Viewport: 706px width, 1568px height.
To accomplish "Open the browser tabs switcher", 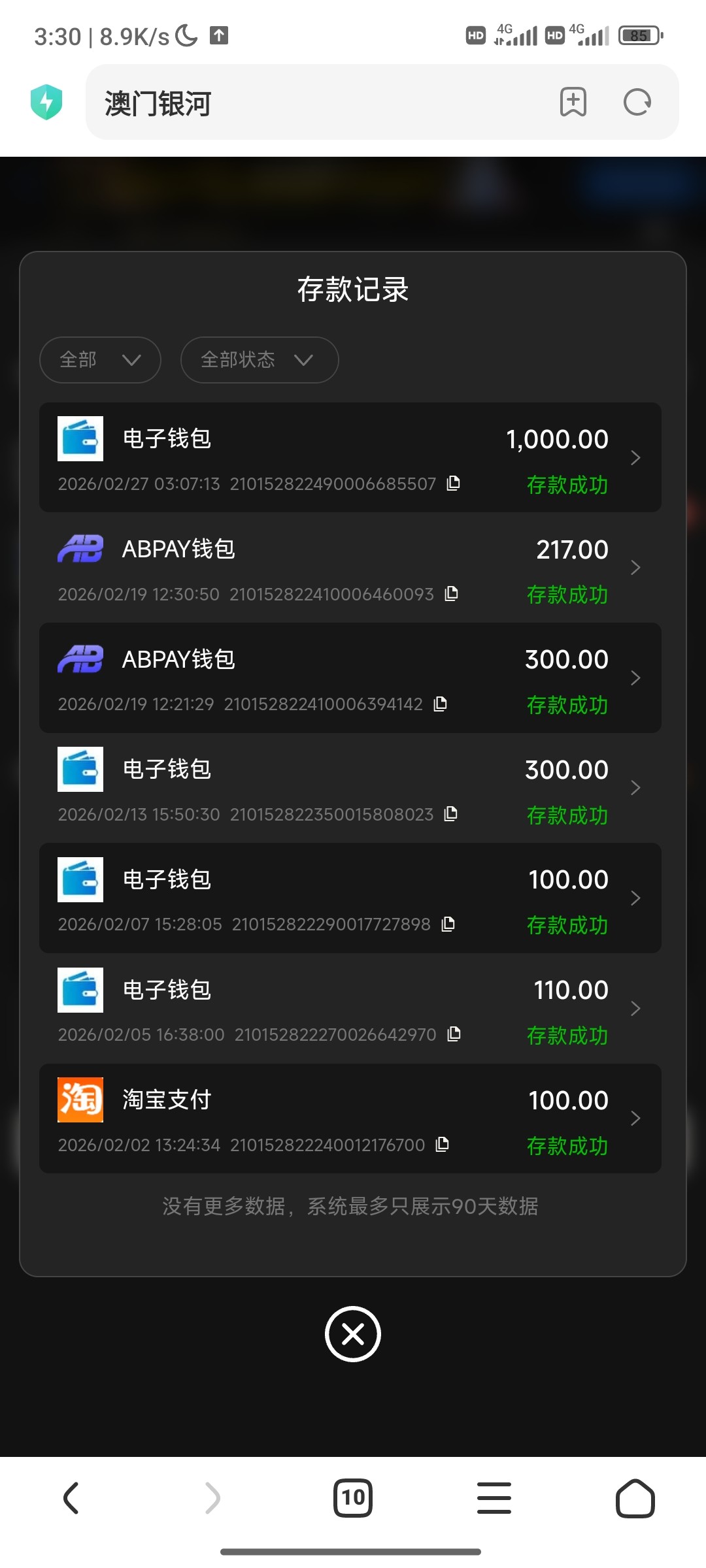I will click(x=353, y=1498).
